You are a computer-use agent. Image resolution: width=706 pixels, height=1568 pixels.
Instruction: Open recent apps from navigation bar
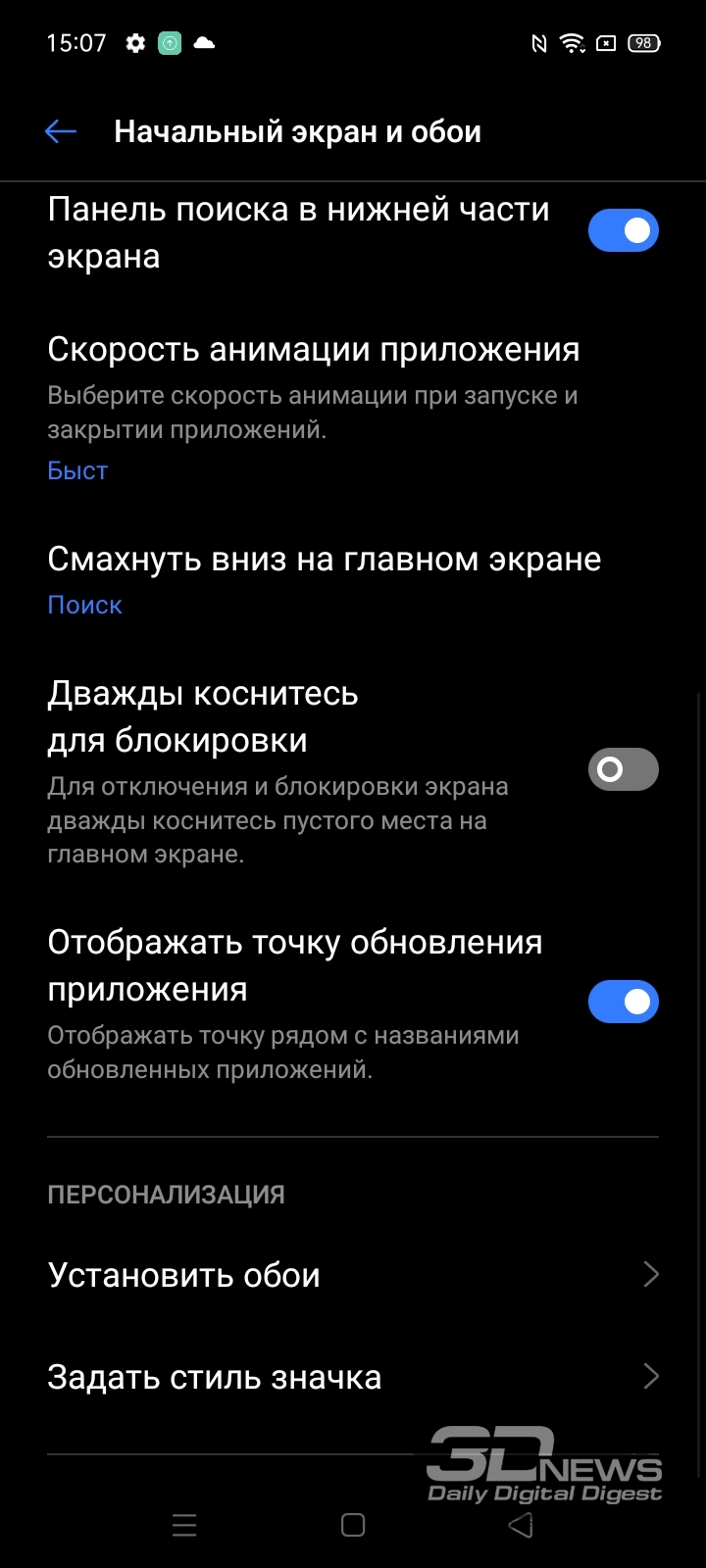(x=184, y=1525)
